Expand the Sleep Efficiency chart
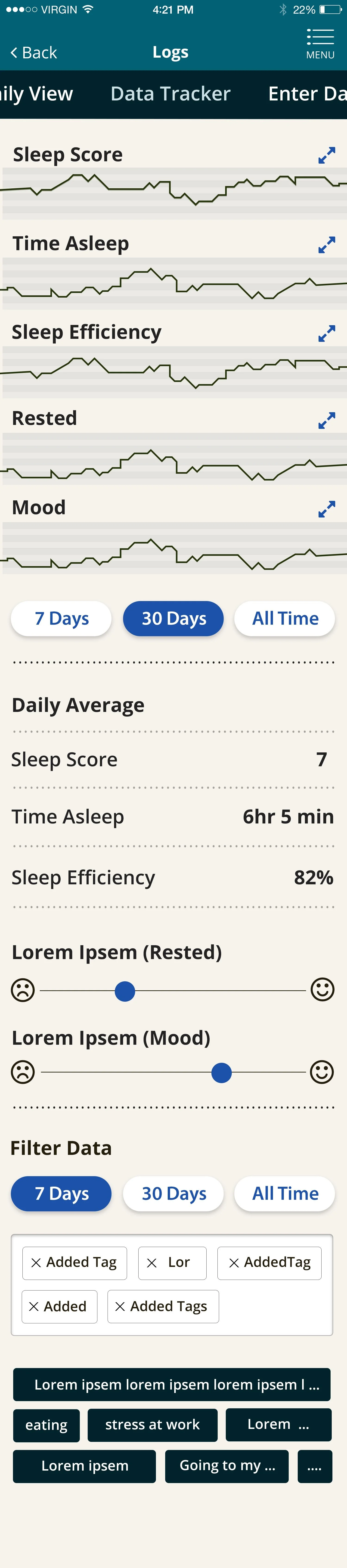347x1568 pixels. pyautogui.click(x=326, y=334)
